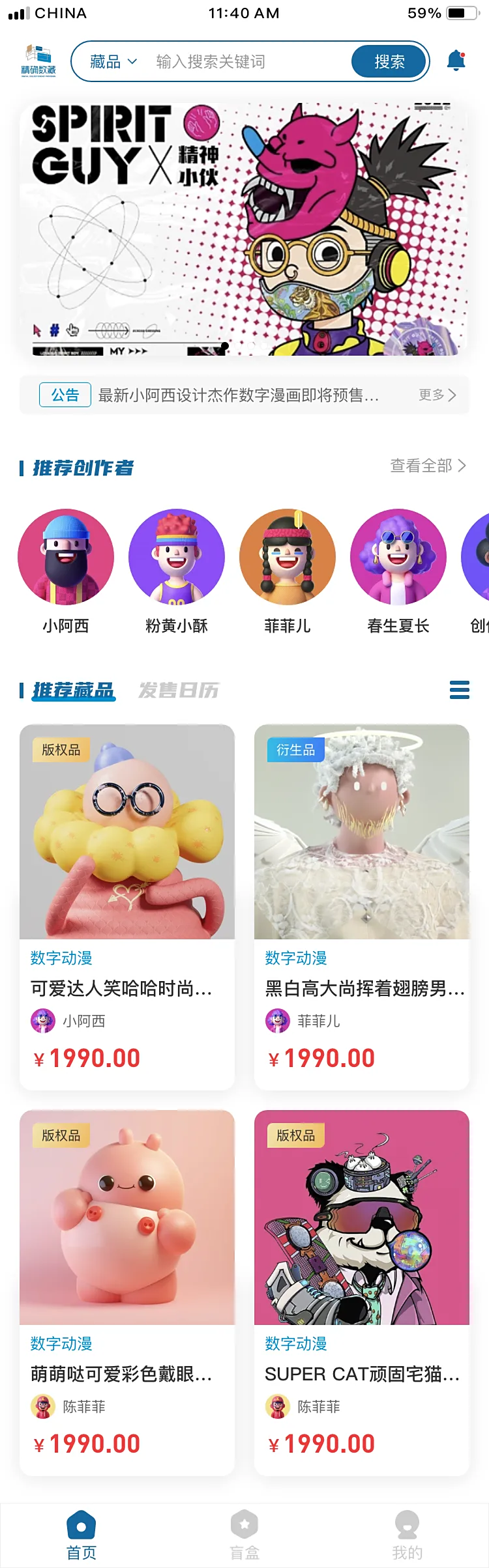Expand the 藏品 search category dropdown

[x=113, y=62]
